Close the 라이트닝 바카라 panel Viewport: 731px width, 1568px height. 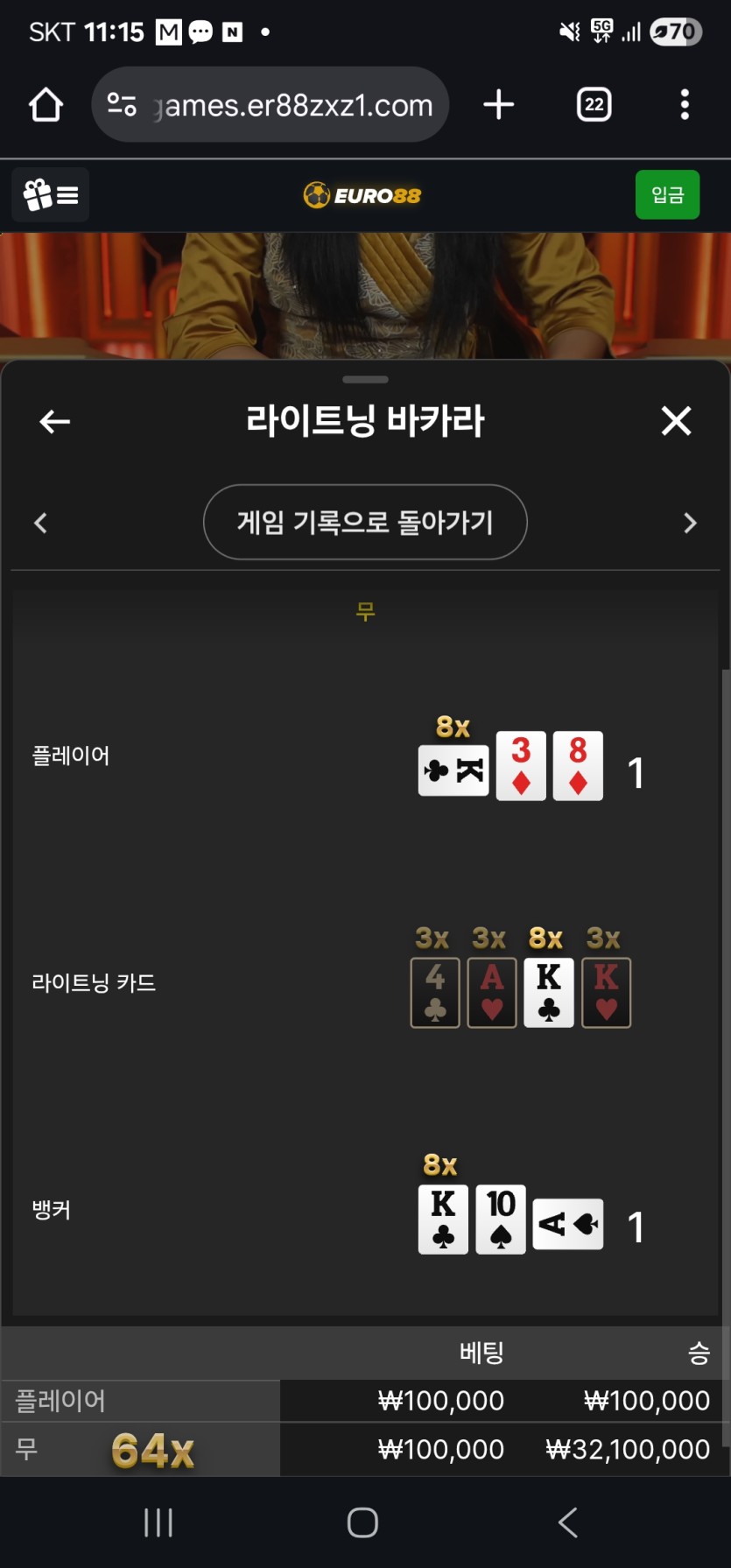pos(676,421)
